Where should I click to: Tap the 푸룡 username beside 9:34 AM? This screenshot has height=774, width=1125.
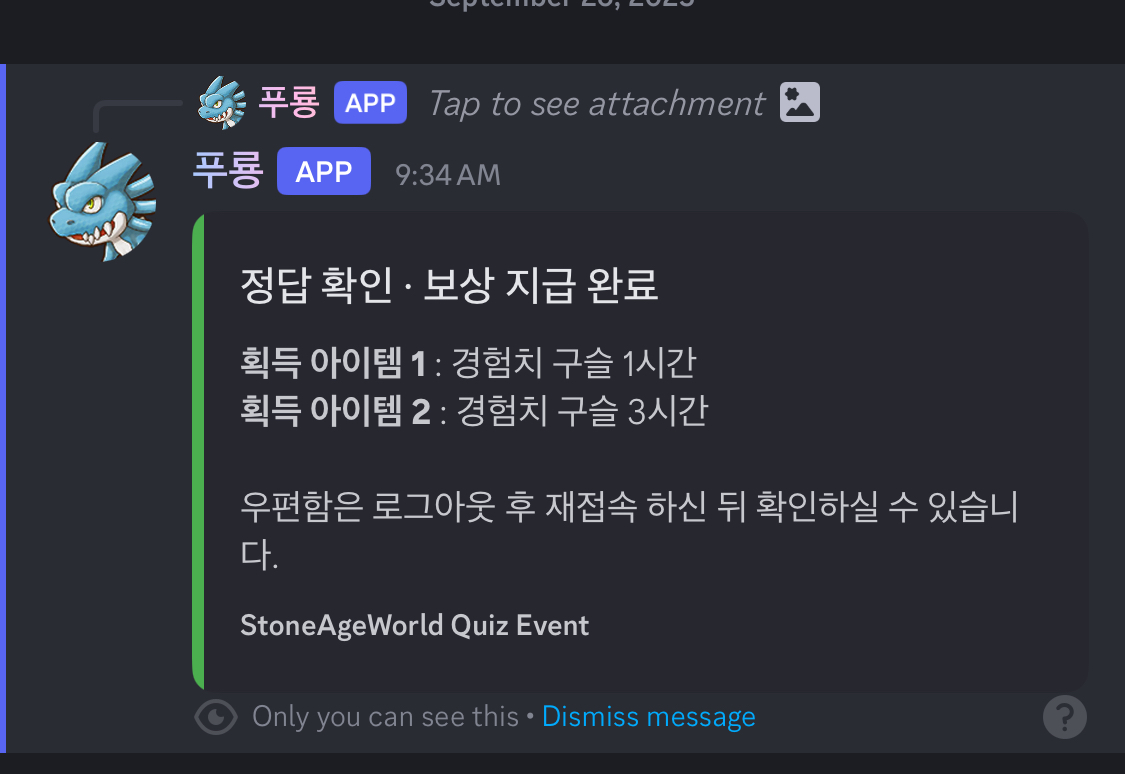click(227, 172)
